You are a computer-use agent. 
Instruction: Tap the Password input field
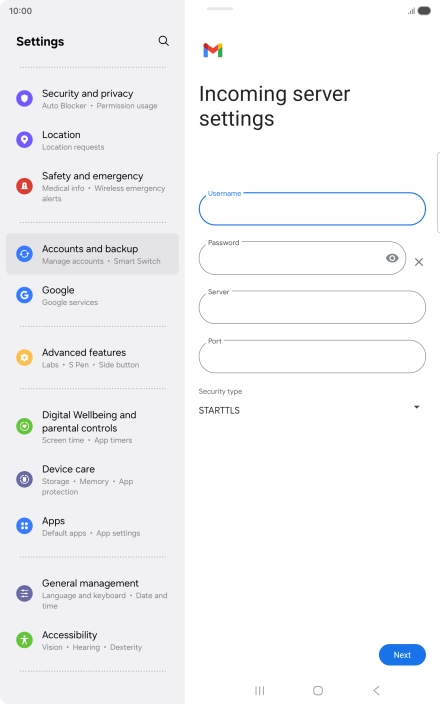pyautogui.click(x=302, y=258)
